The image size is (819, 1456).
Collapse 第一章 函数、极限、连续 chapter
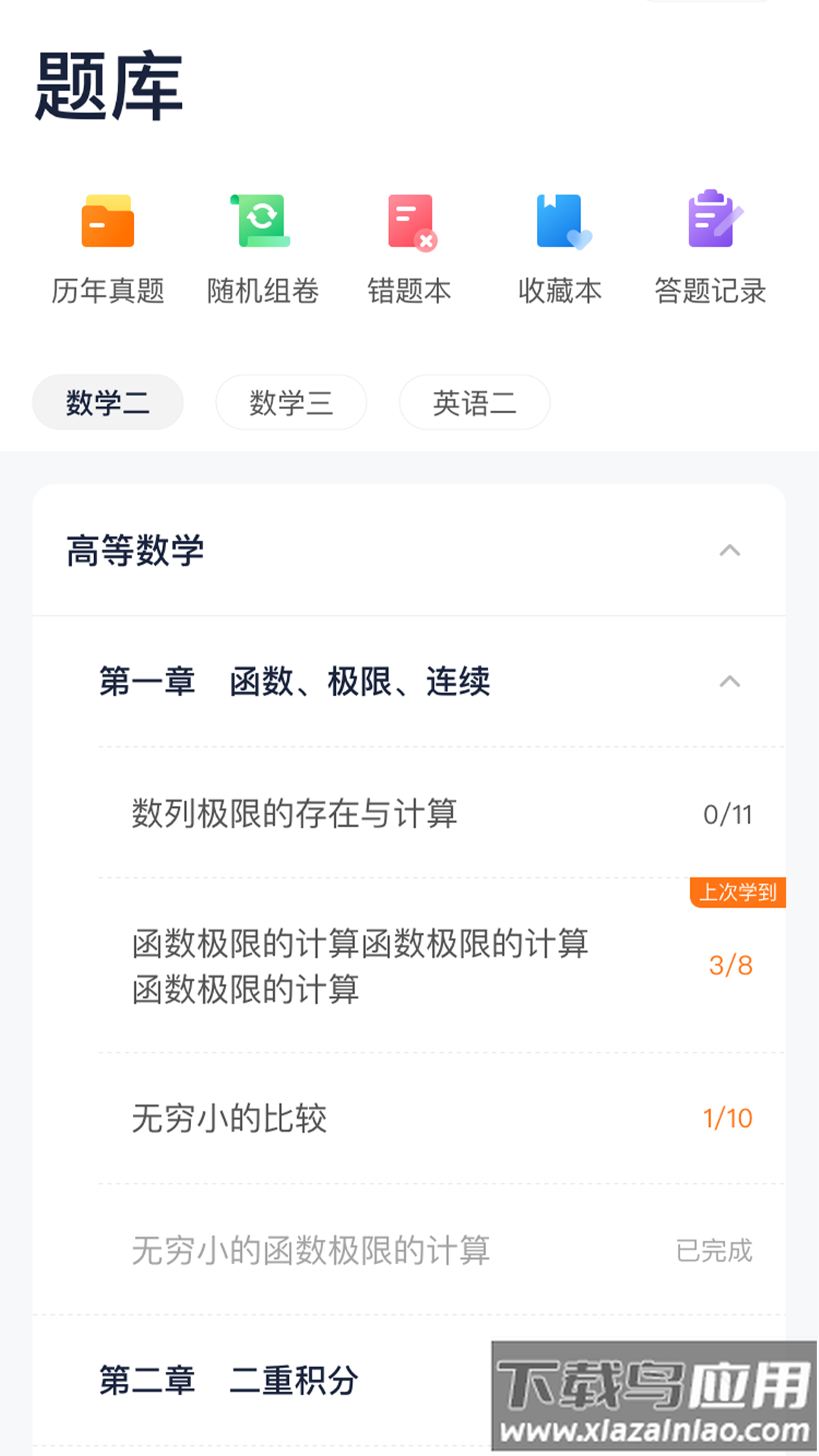[730, 682]
